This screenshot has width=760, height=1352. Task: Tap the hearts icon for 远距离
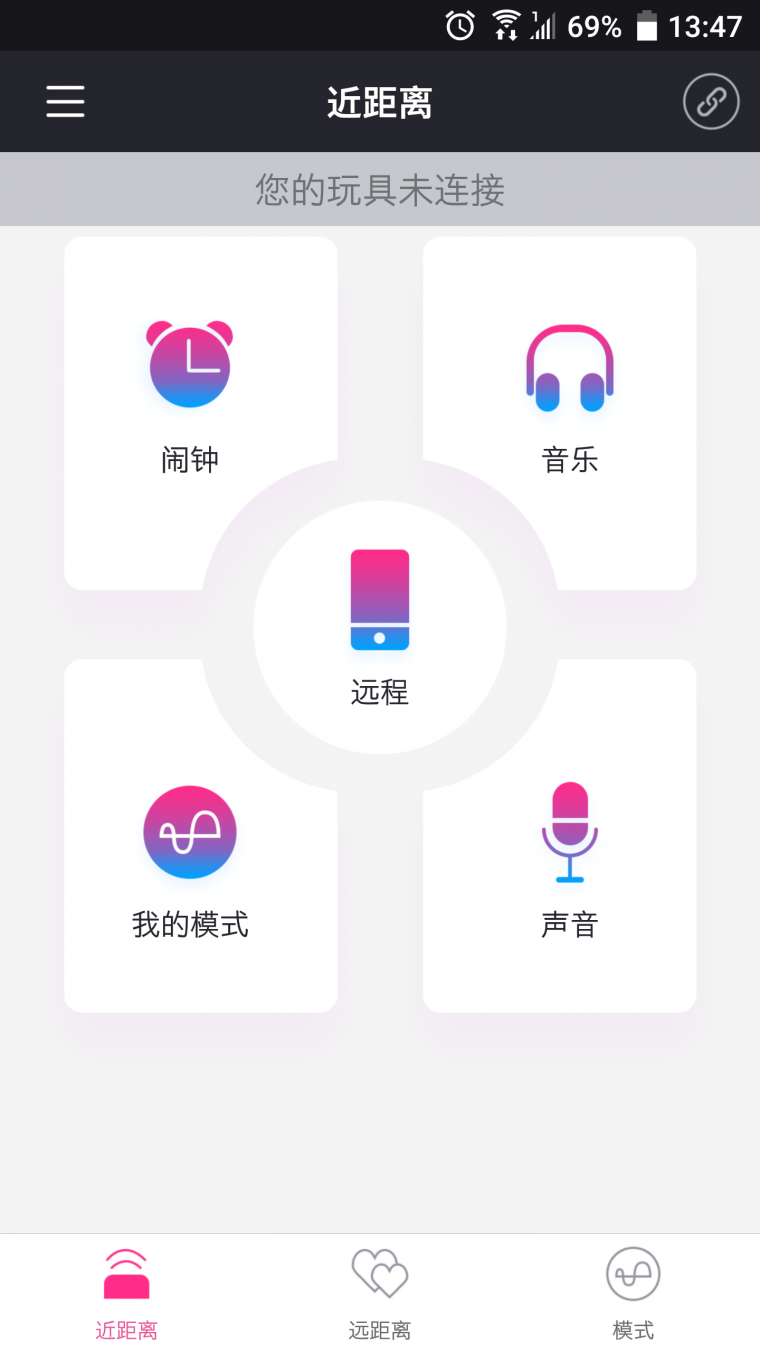[x=380, y=1273]
